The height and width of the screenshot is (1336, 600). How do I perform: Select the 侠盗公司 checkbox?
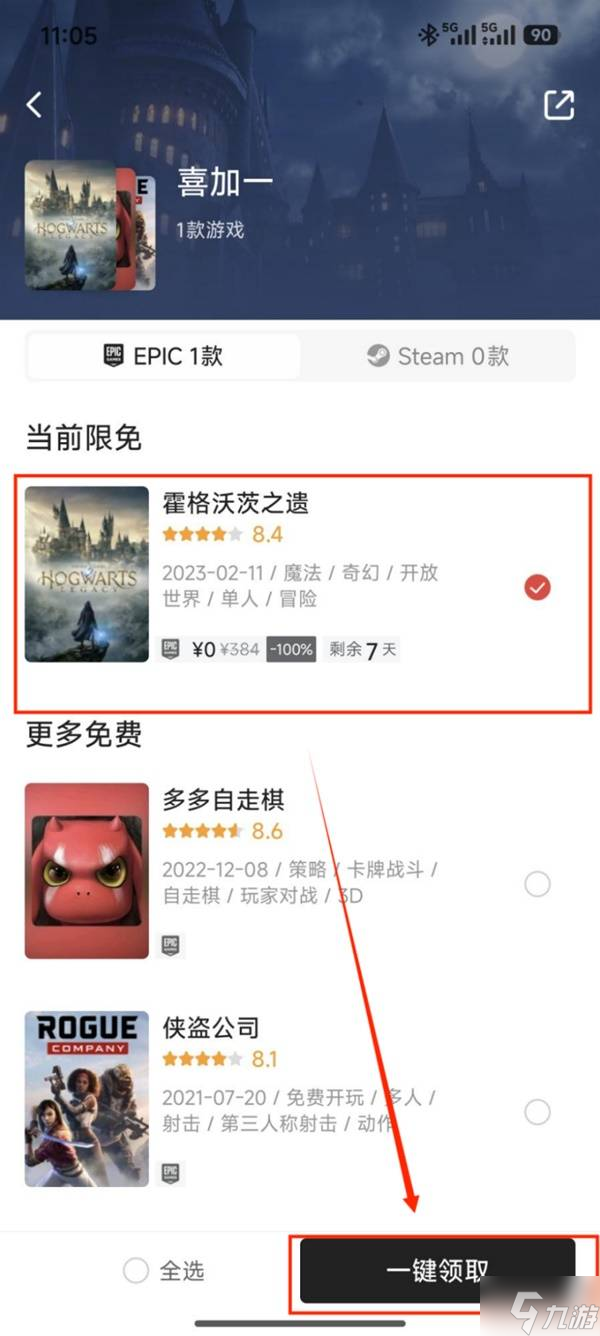[538, 1111]
